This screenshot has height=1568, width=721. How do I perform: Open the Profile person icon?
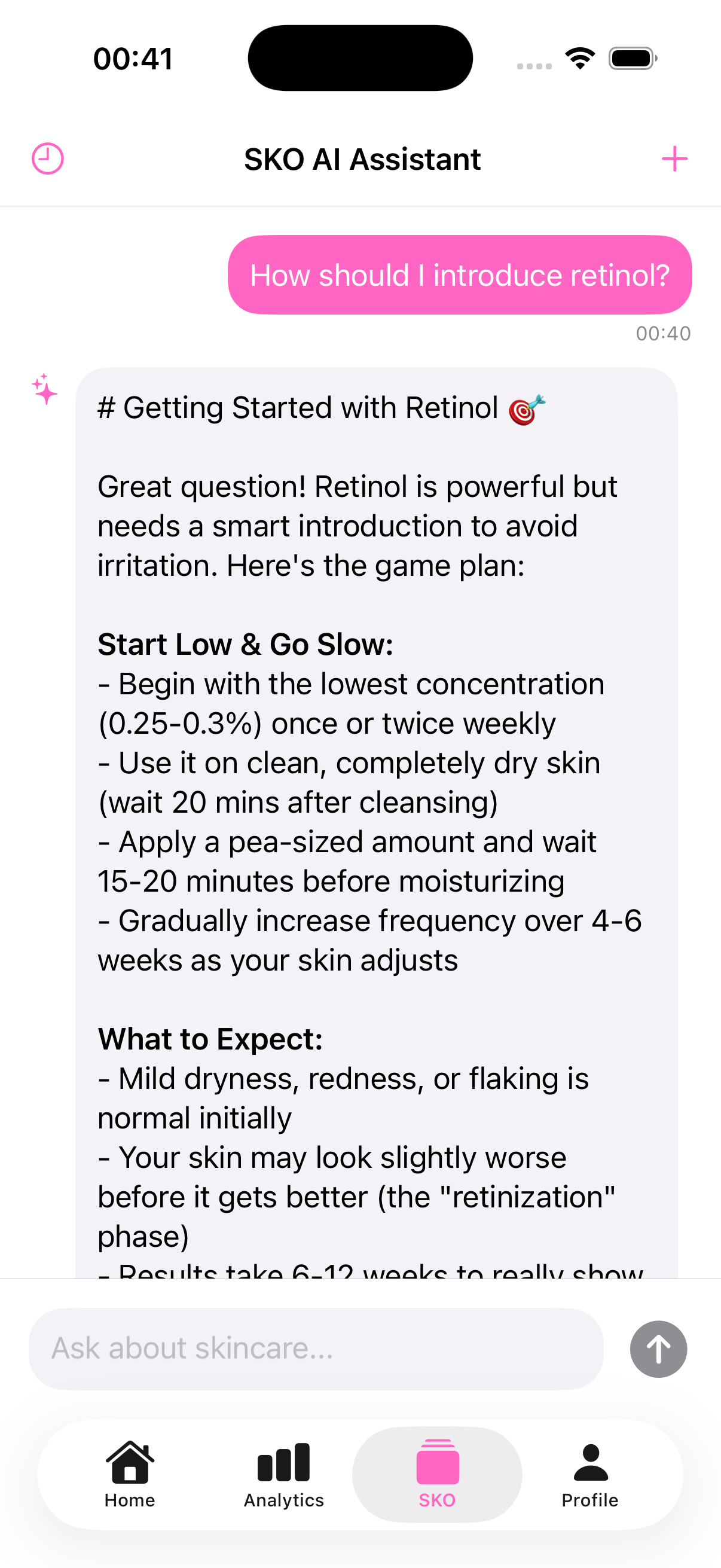tap(589, 1459)
